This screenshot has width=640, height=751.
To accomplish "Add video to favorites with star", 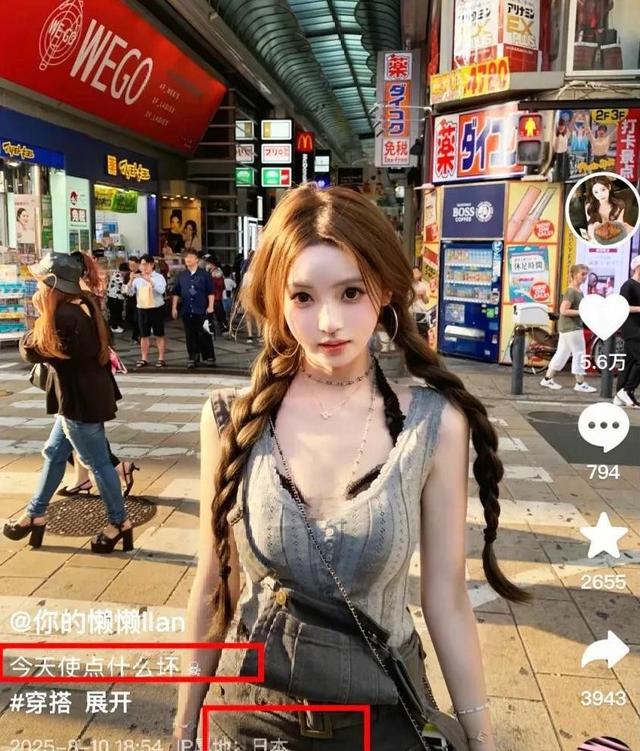I will coord(604,537).
